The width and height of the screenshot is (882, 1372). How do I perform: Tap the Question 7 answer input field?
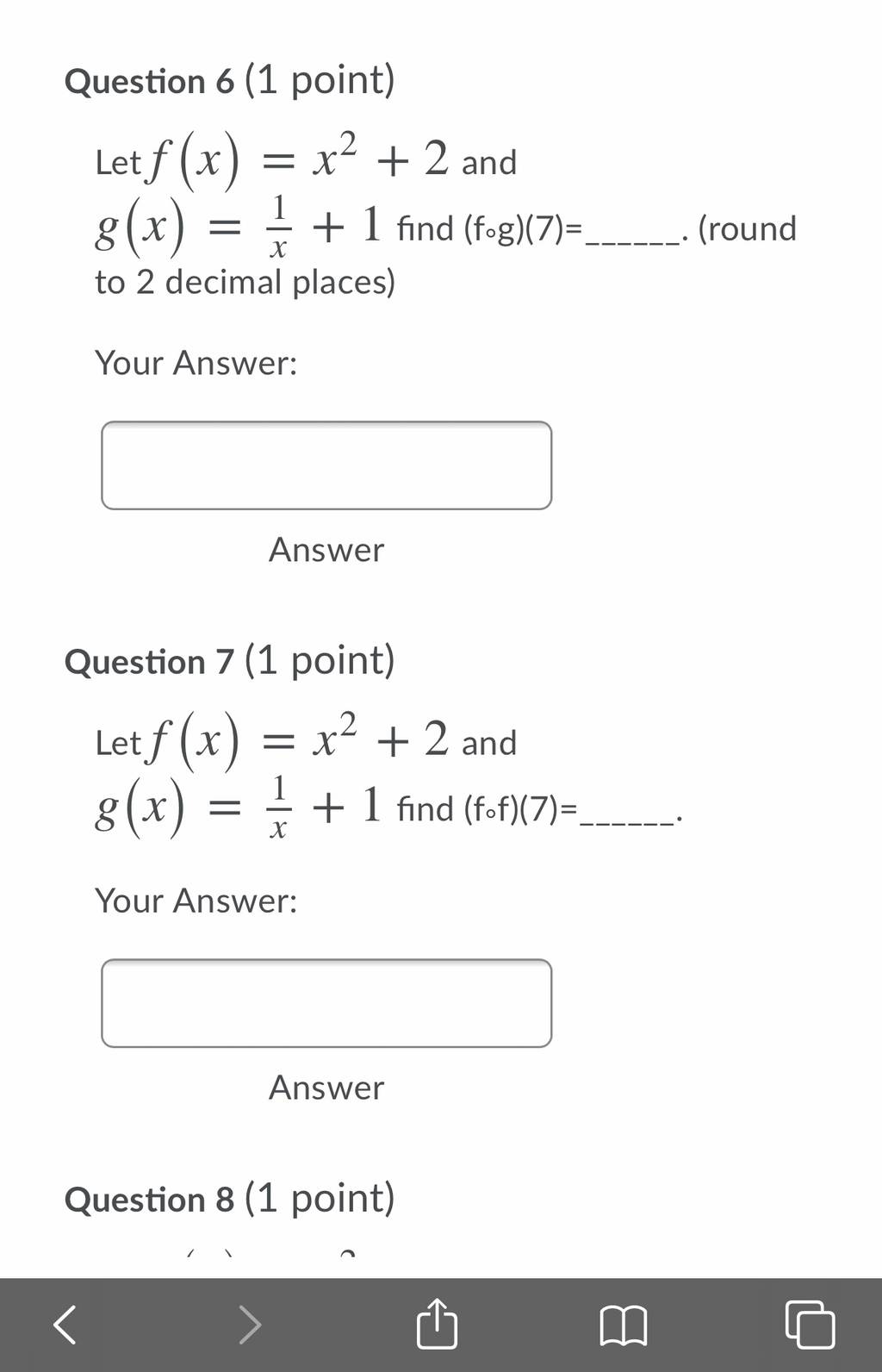(326, 1003)
